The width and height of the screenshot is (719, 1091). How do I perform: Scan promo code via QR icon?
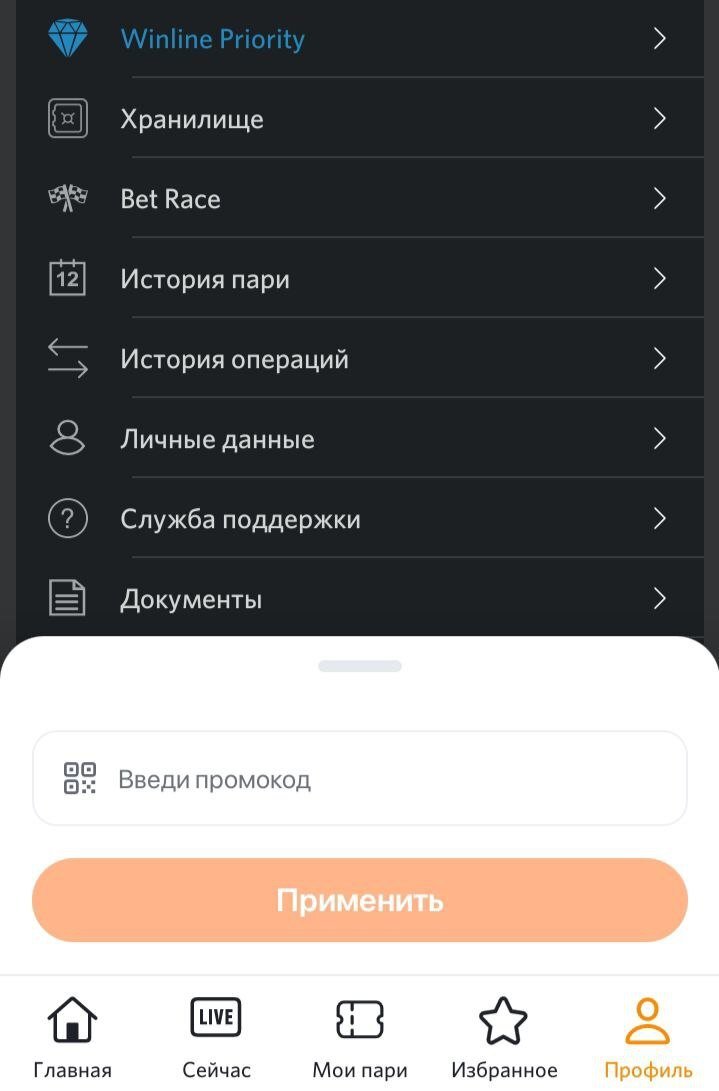coord(80,778)
